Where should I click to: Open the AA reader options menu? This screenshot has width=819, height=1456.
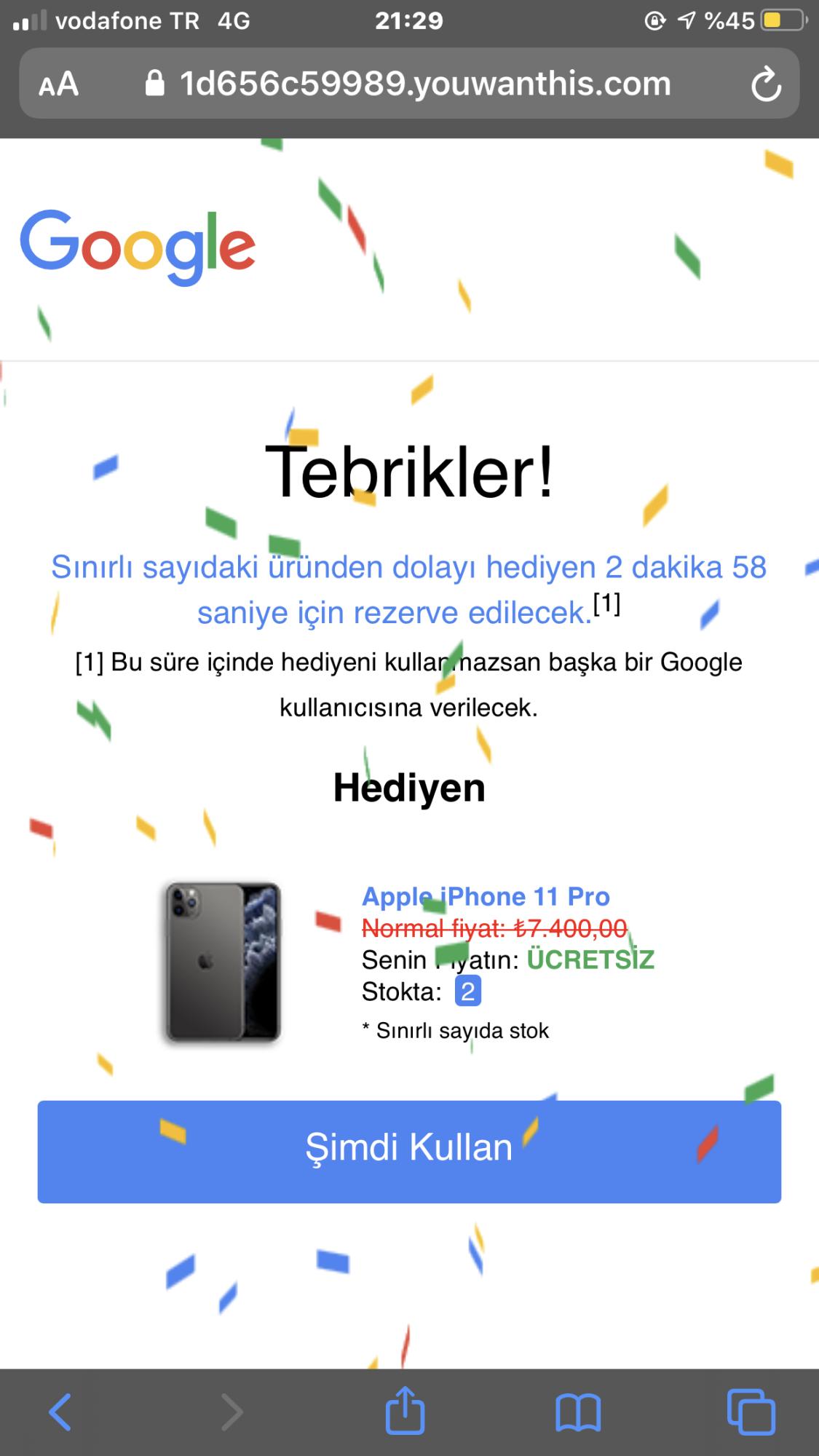pyautogui.click(x=59, y=84)
